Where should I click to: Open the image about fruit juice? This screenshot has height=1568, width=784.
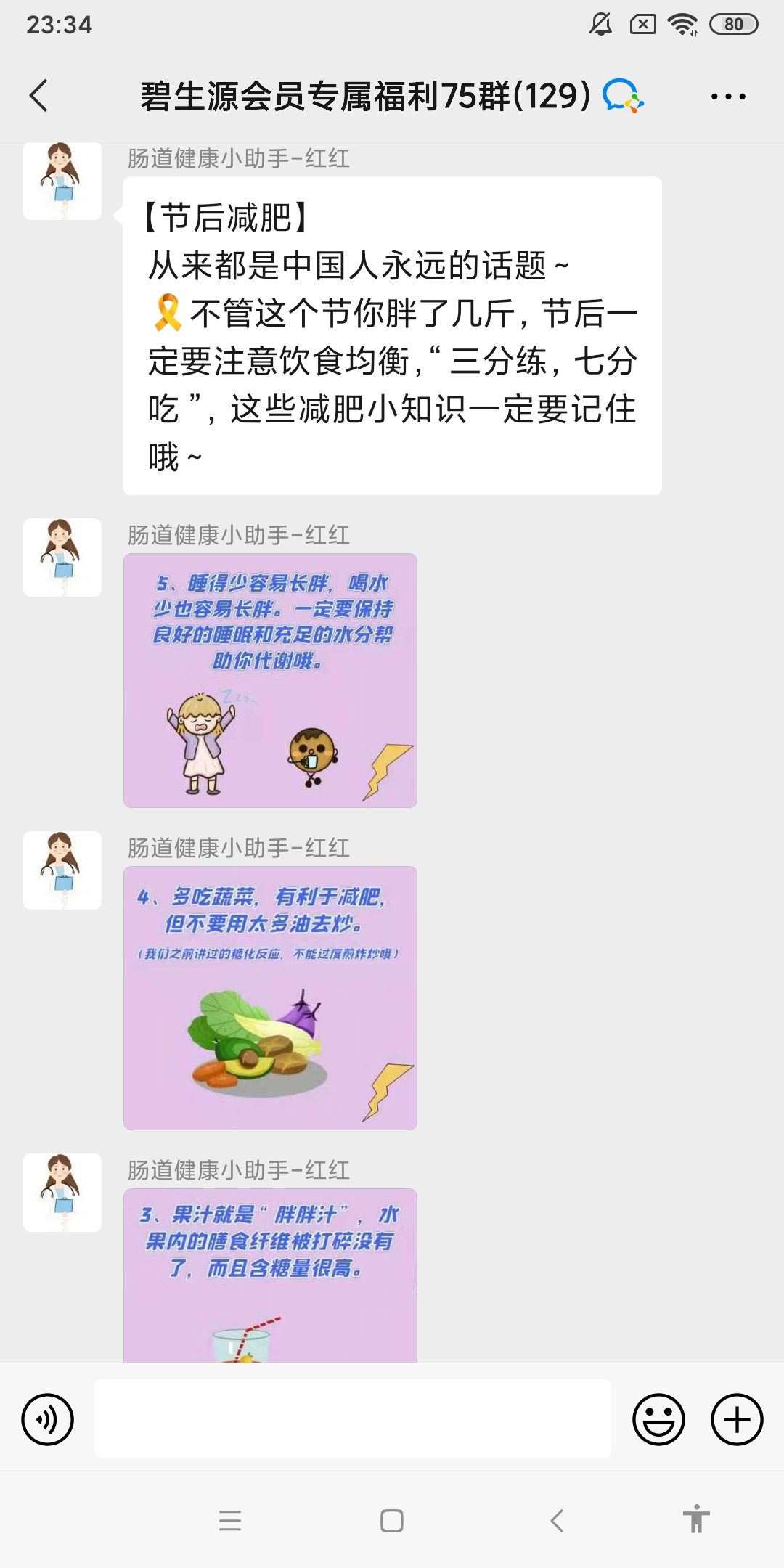click(270, 1275)
